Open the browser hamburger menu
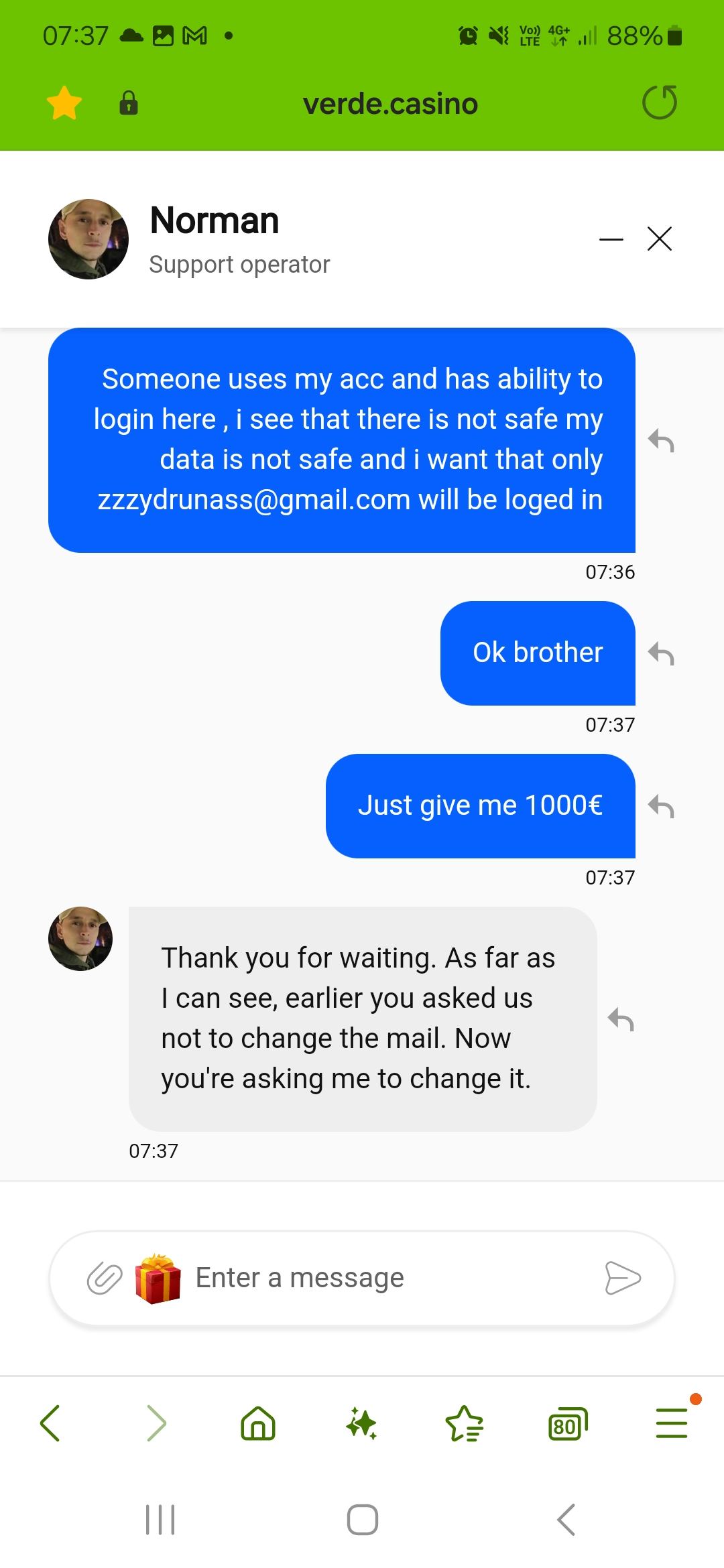The width and height of the screenshot is (724, 1568). click(672, 1423)
